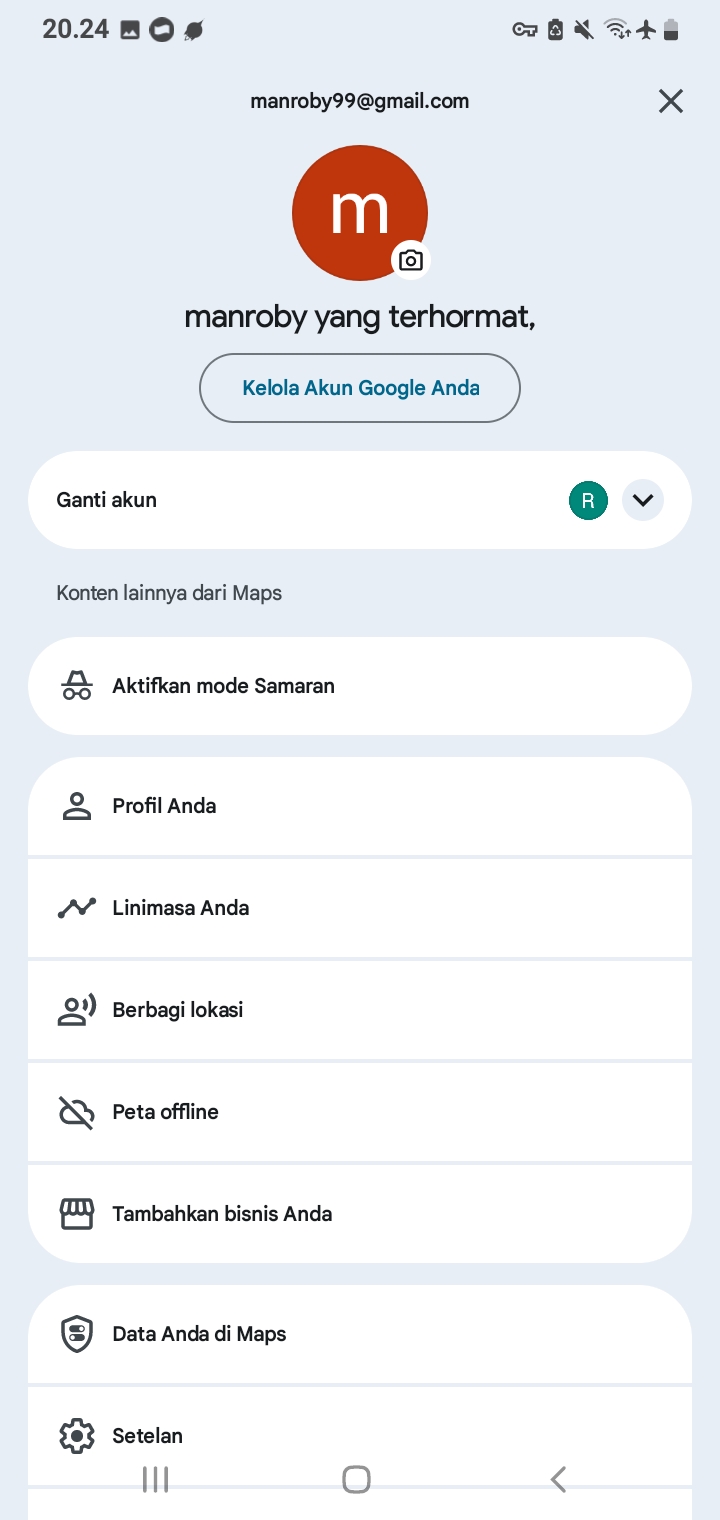Change the profile photo via camera icon

click(x=411, y=261)
